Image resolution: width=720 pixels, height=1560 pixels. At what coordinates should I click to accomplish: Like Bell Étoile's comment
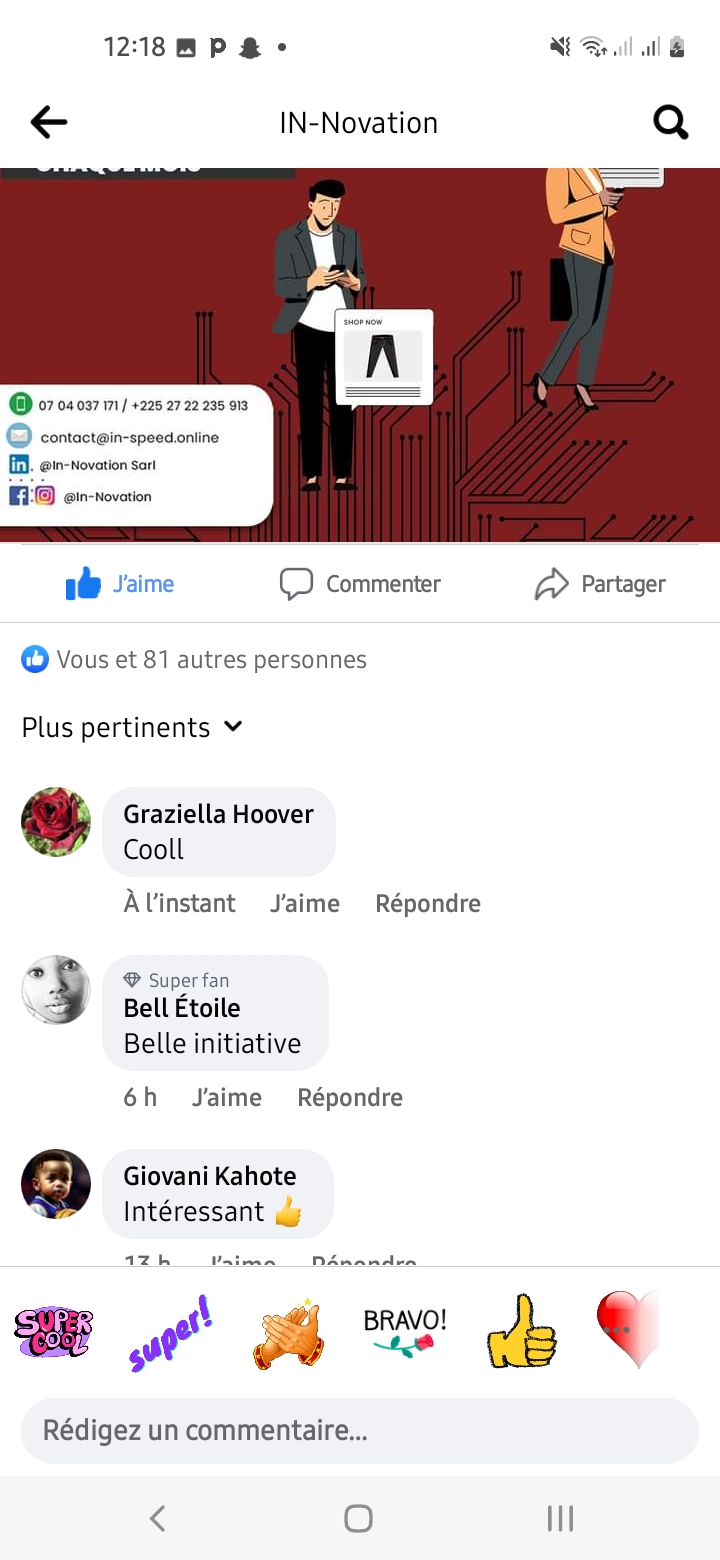[x=227, y=1098]
